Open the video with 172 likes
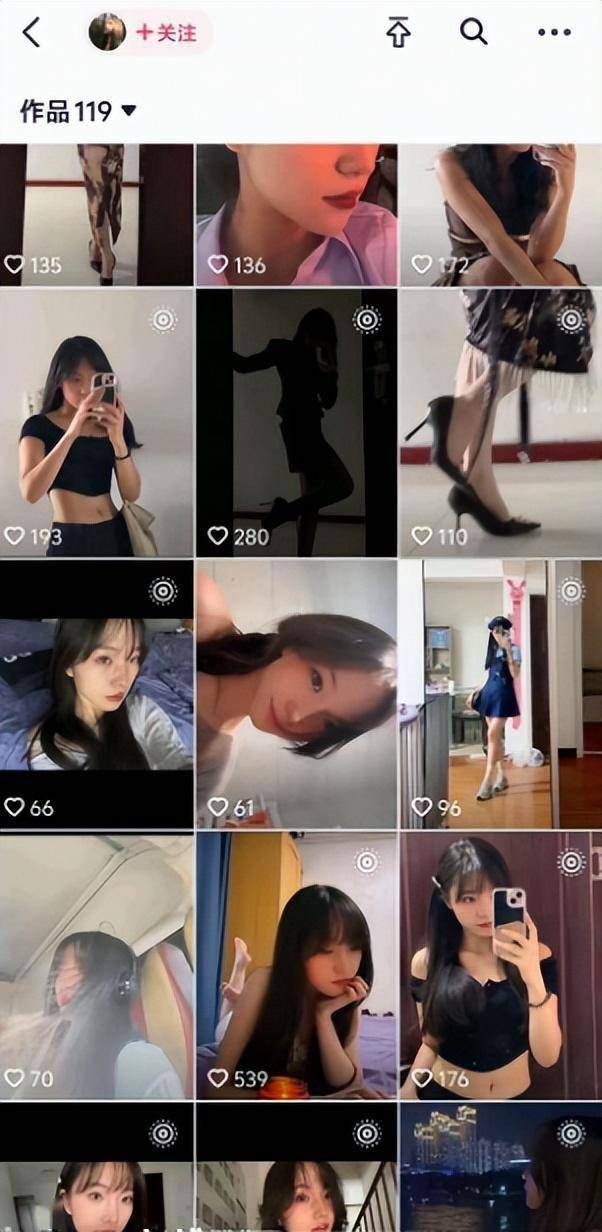This screenshot has height=1232, width=602. point(500,214)
